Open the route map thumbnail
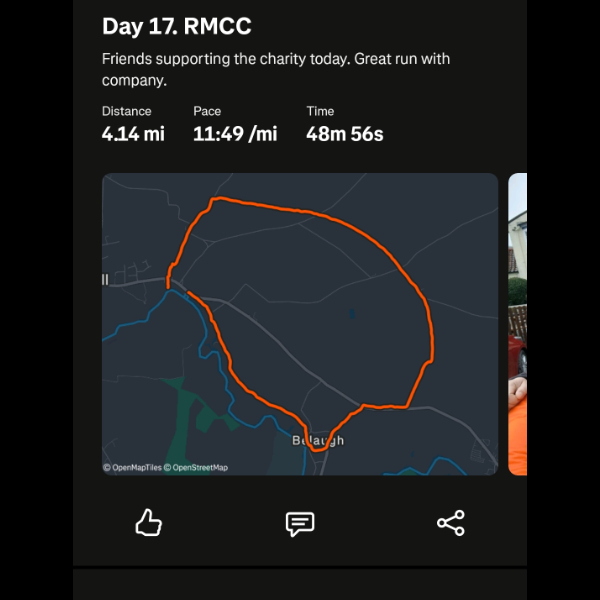This screenshot has height=600, width=600. tap(300, 323)
